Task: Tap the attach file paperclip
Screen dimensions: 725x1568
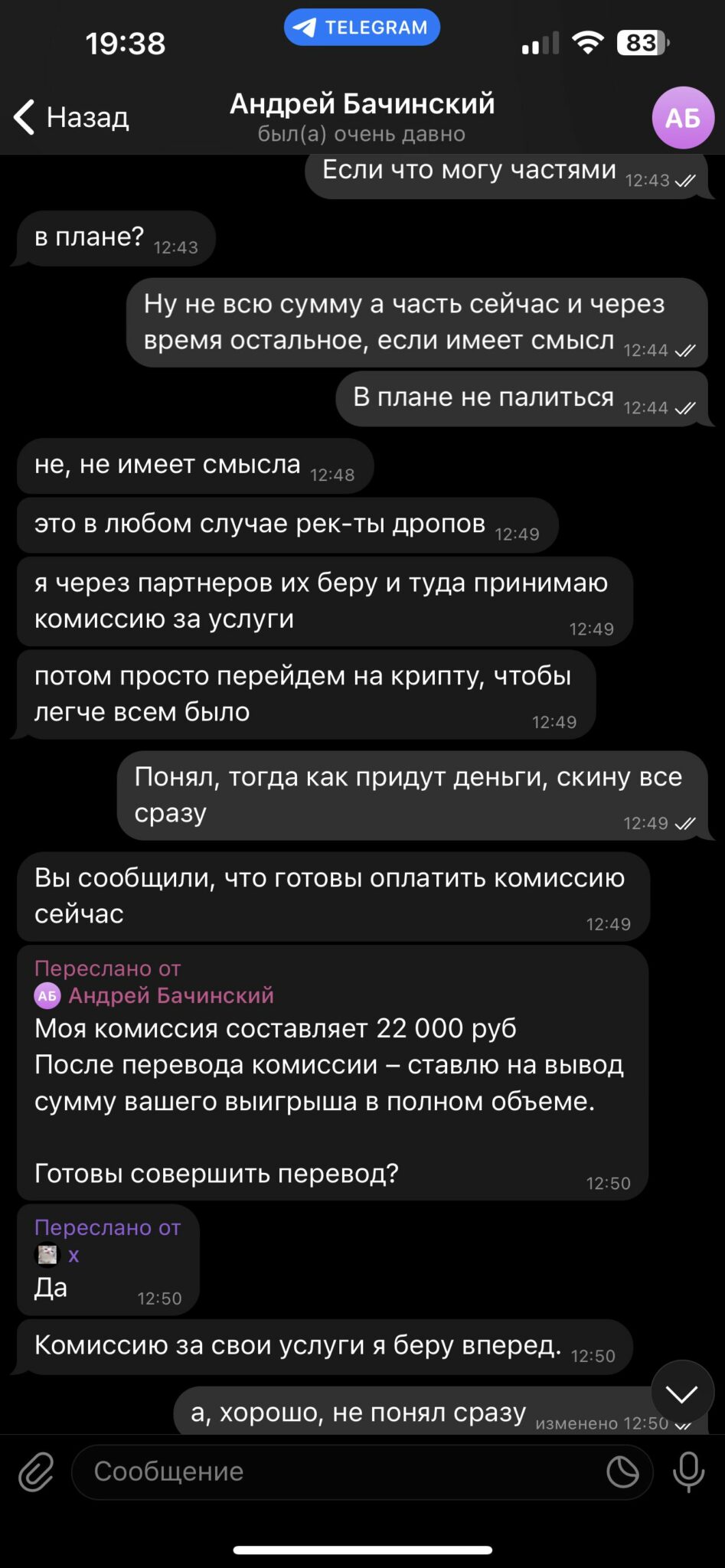Action: [36, 1472]
